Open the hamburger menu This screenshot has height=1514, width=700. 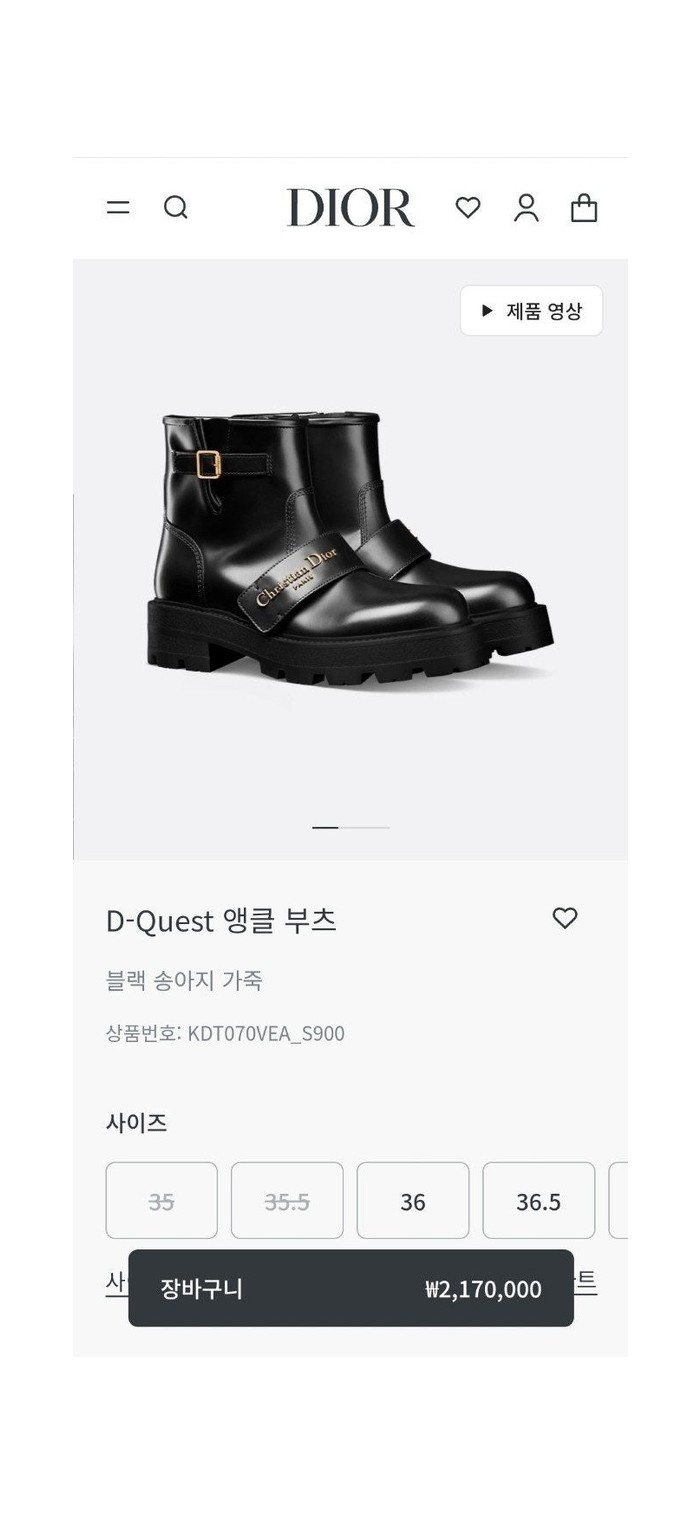(x=118, y=207)
